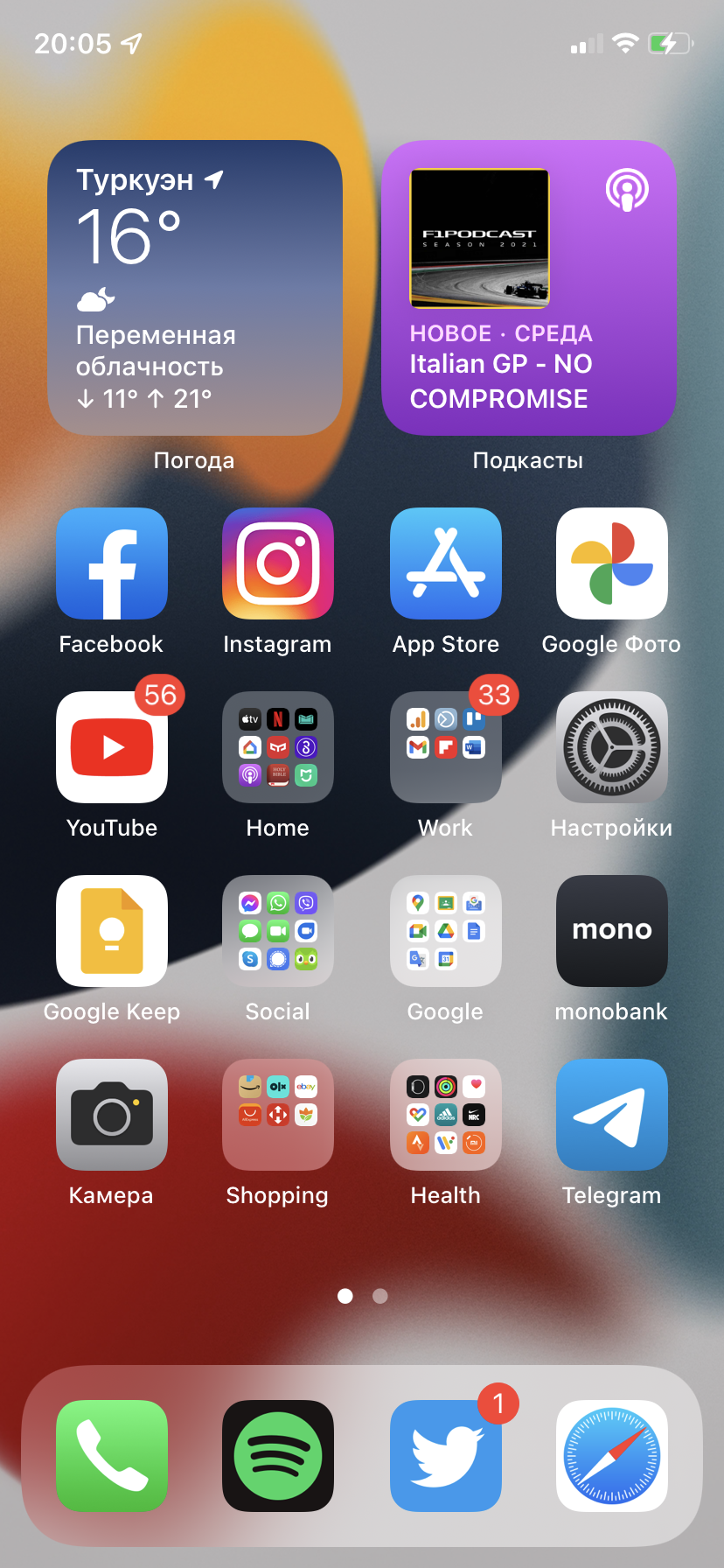Open Twitter from the dock
The width and height of the screenshot is (724, 1568).
[x=446, y=1456]
